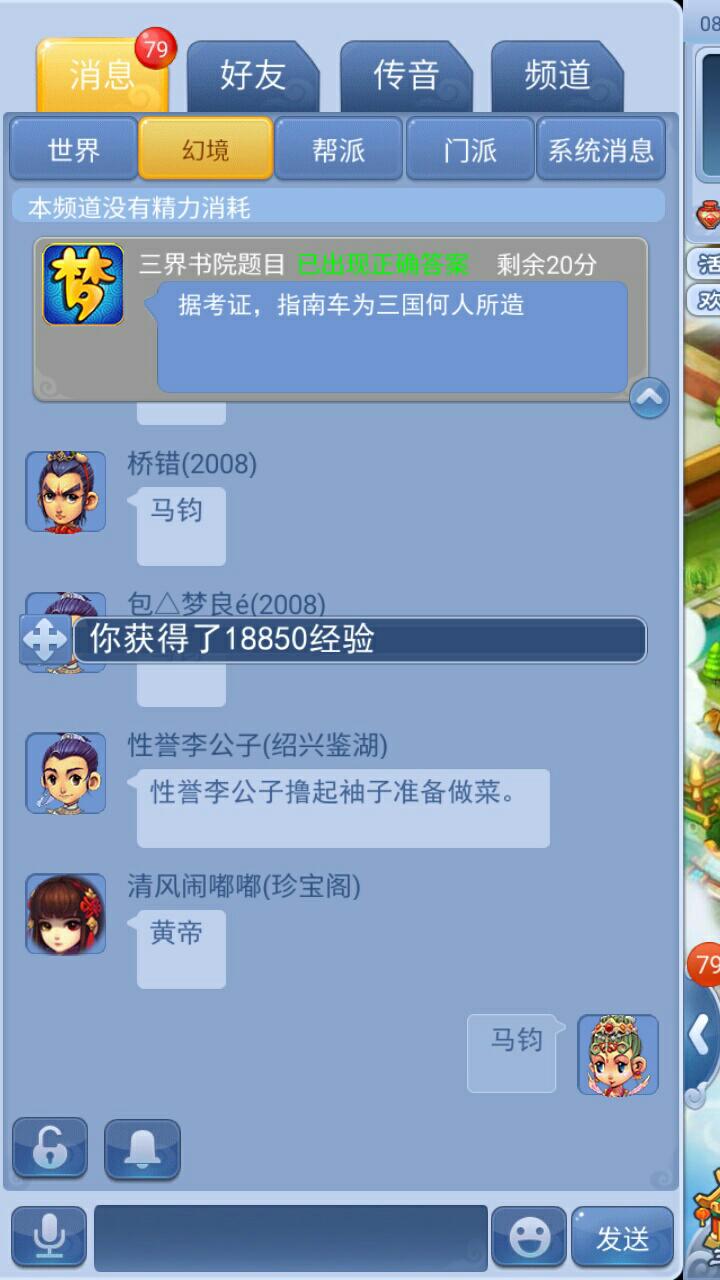The height and width of the screenshot is (1280, 720).
Task: Switch to the 消息 tab
Action: click(101, 76)
